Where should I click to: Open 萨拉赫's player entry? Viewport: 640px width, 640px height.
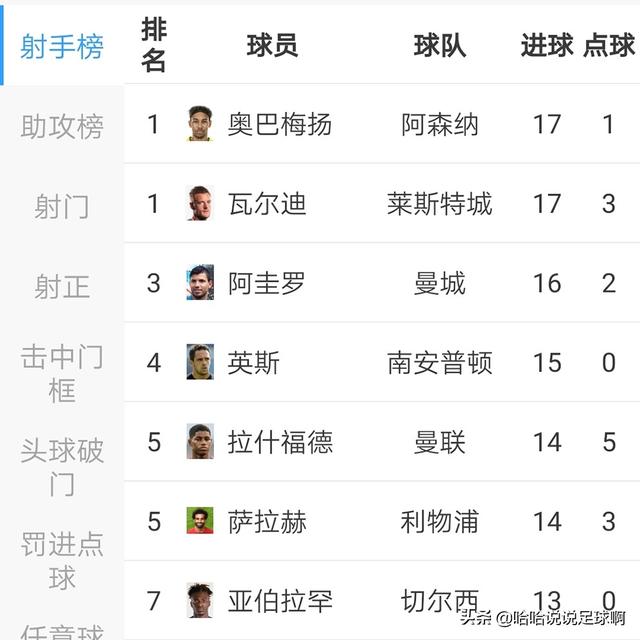coord(266,521)
